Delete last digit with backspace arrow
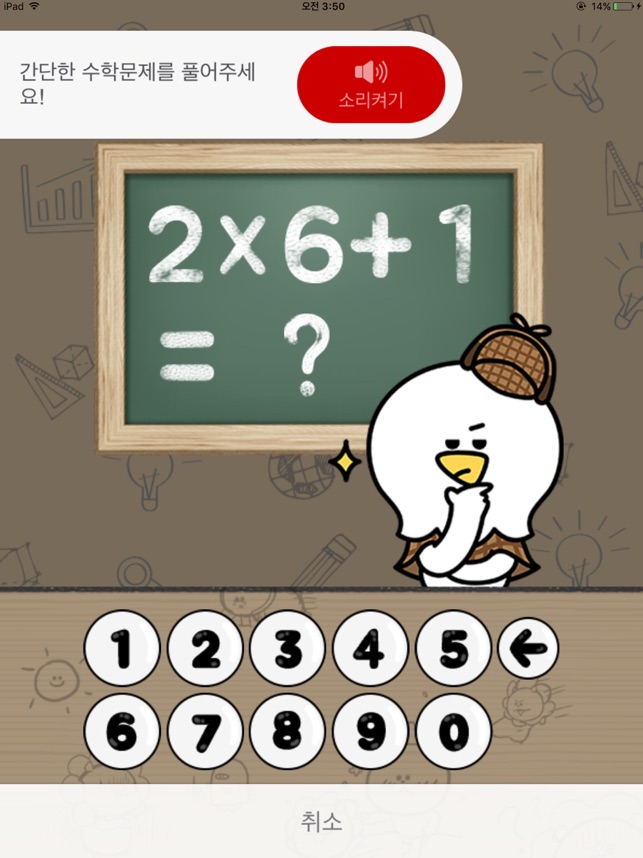The image size is (643, 858). click(x=527, y=649)
